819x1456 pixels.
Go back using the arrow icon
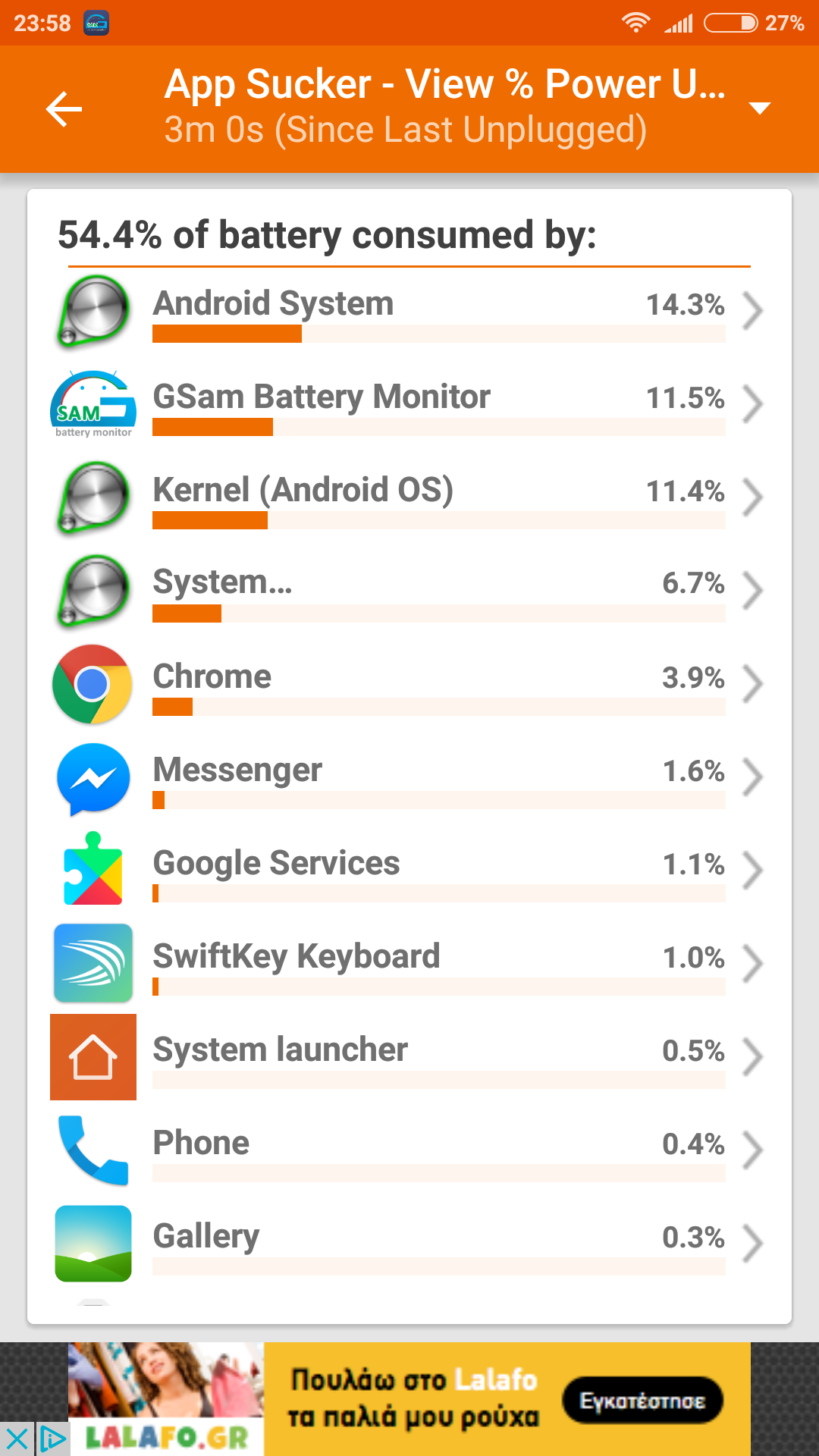pos(64,109)
